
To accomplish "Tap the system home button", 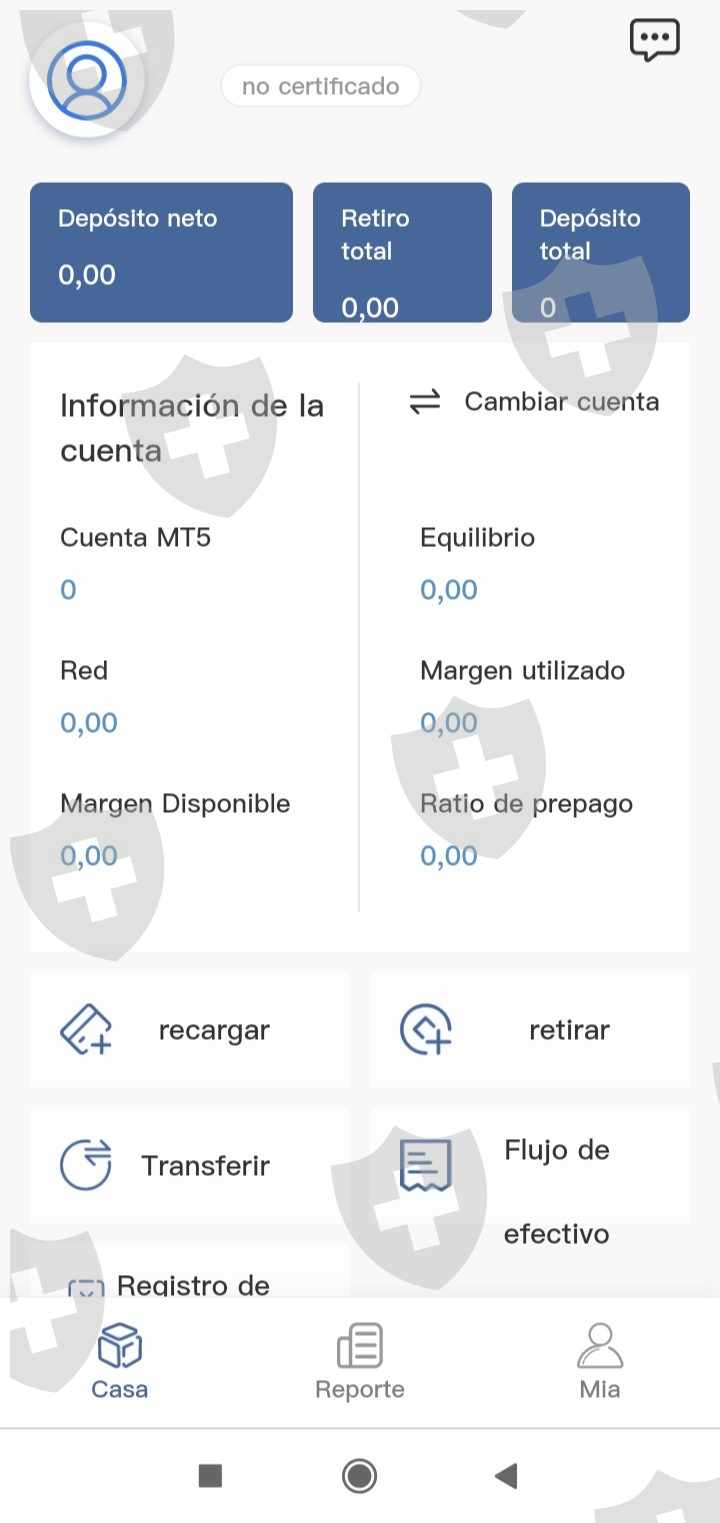I will point(359,1476).
